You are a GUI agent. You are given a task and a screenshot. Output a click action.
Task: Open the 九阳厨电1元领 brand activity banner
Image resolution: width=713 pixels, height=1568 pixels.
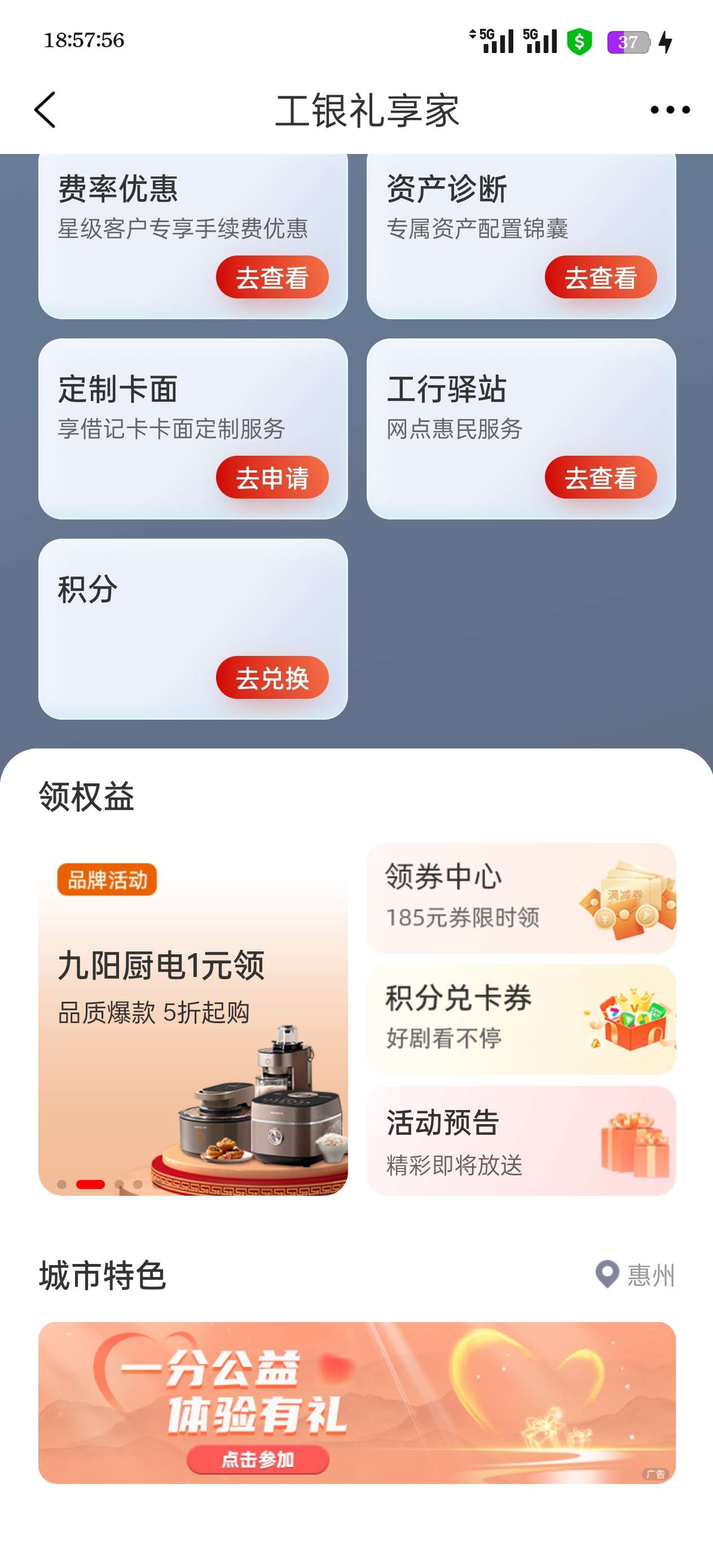(x=192, y=1019)
